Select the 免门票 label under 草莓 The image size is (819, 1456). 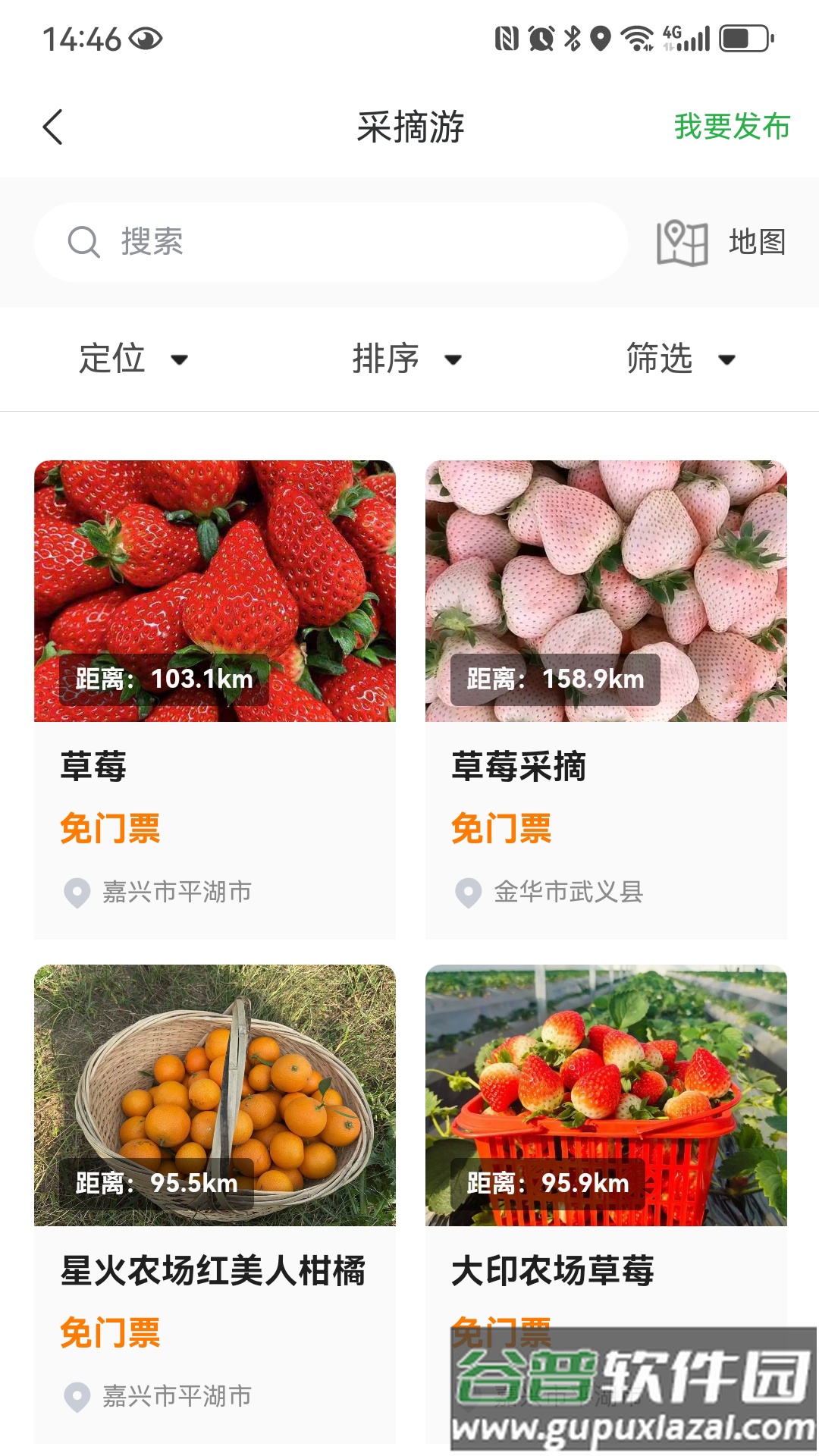111,830
